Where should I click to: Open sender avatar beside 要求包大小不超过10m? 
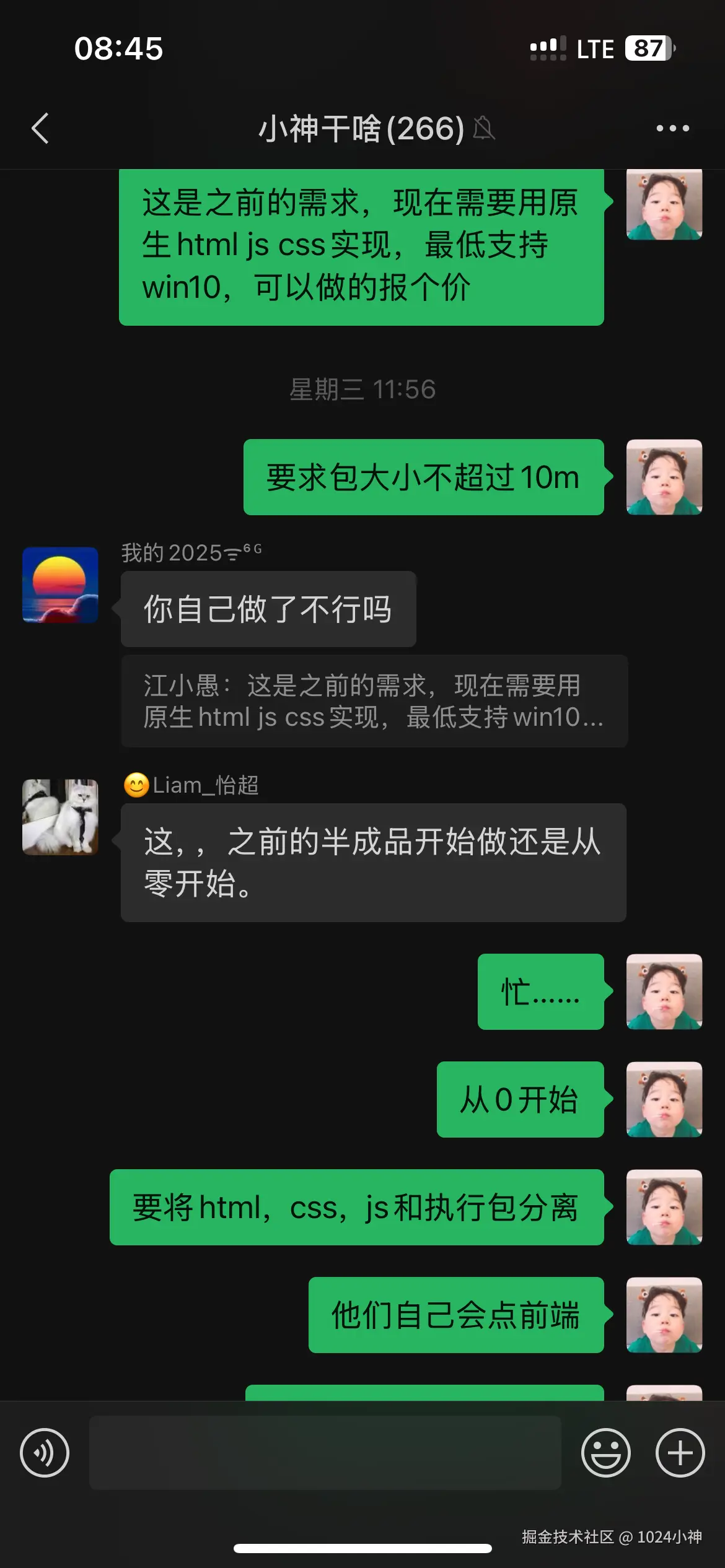pyautogui.click(x=664, y=477)
